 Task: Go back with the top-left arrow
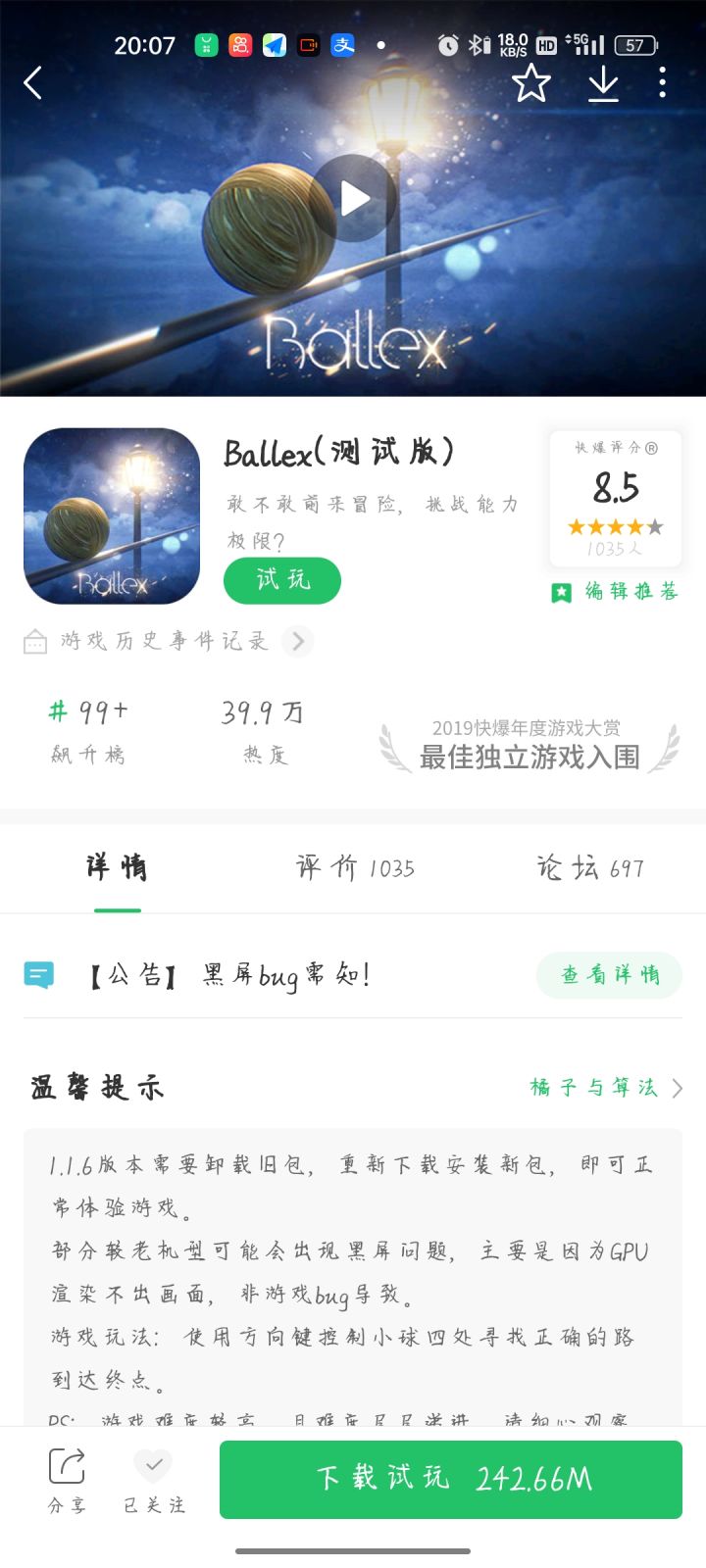(33, 83)
